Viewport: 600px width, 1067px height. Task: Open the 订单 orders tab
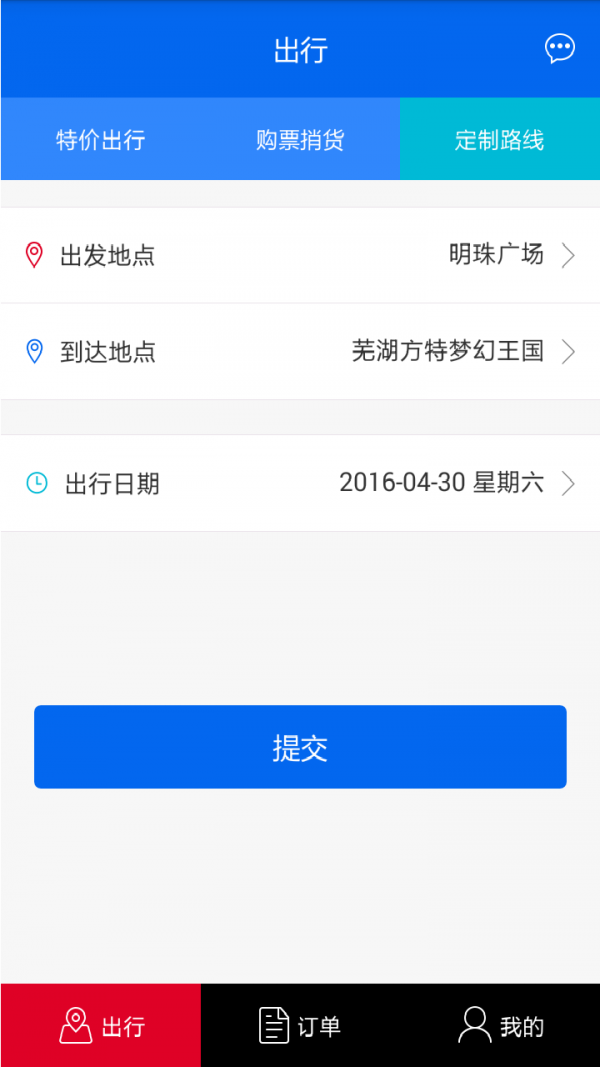(x=300, y=1026)
